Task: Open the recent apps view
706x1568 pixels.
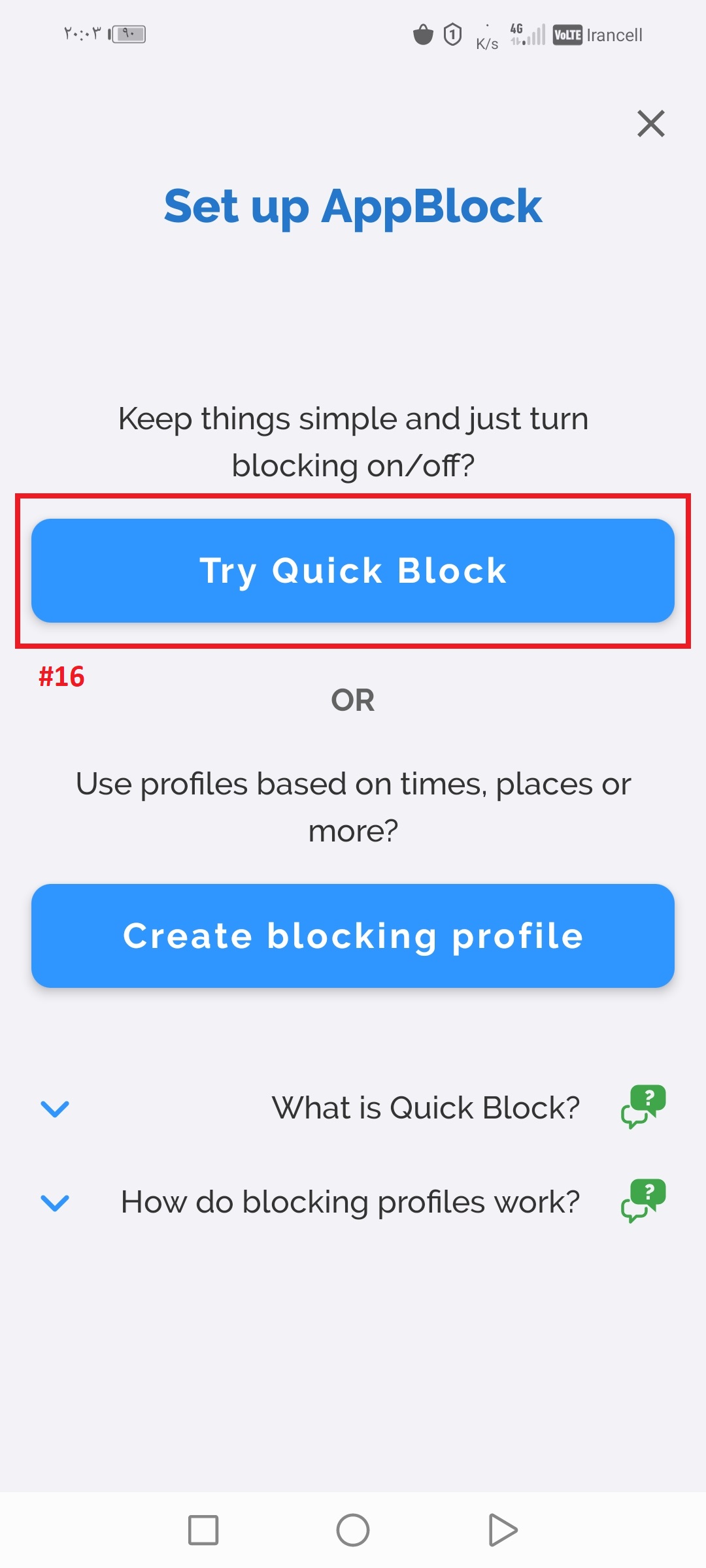Action: point(203,1530)
